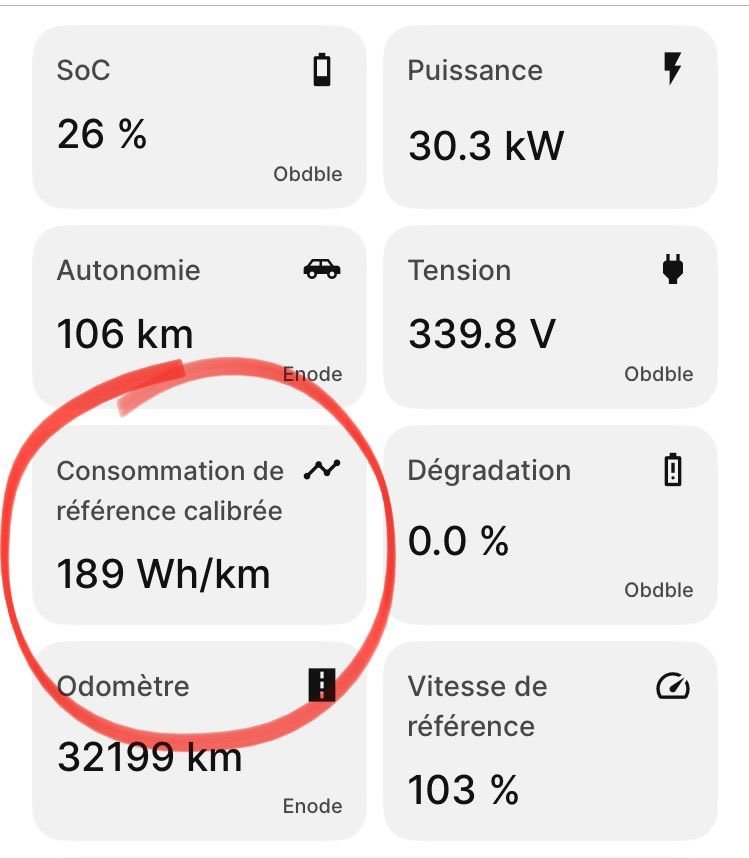Image resolution: width=749 pixels, height=858 pixels.
Task: View the Dégradation 0.0 % card
Action: [x=550, y=525]
